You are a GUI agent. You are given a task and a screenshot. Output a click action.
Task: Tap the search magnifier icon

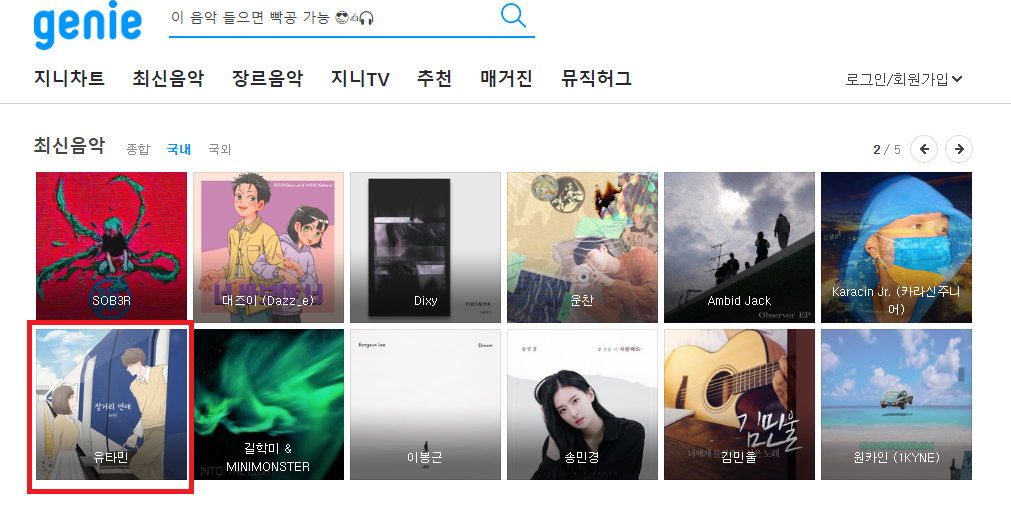click(x=513, y=15)
